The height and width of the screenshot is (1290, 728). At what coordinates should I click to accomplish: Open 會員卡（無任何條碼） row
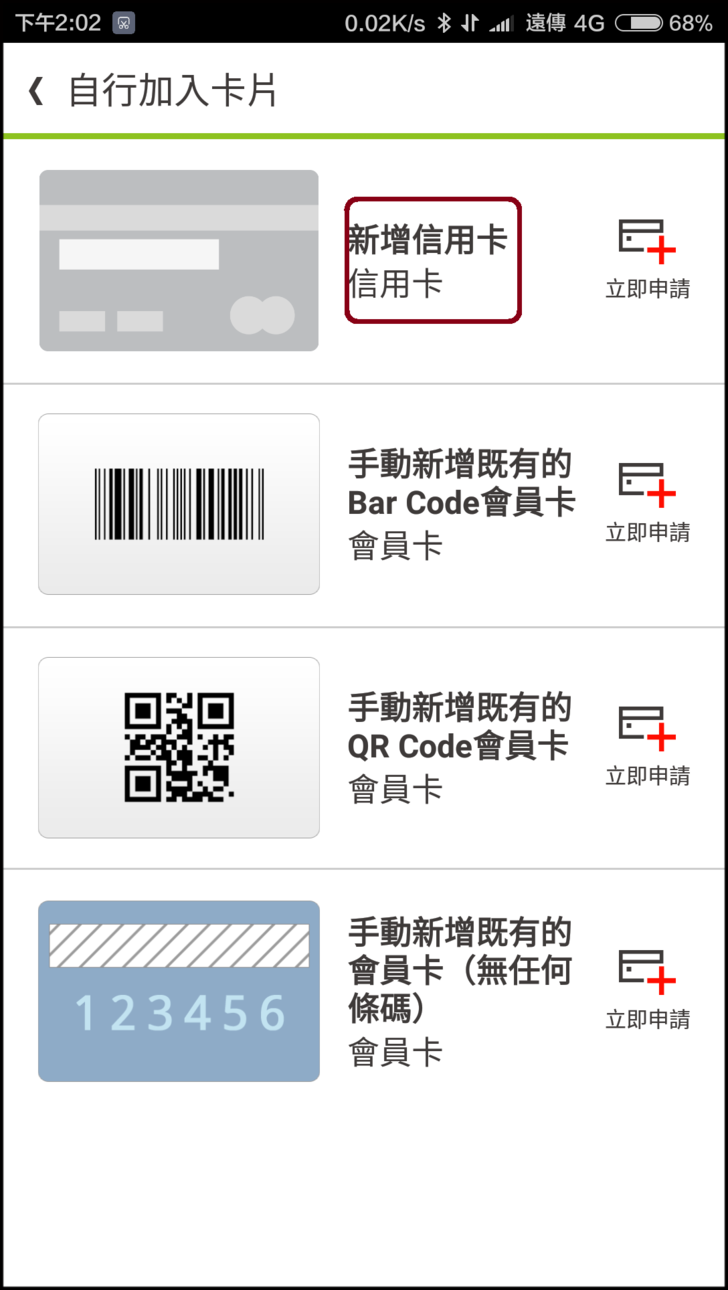click(x=460, y=990)
